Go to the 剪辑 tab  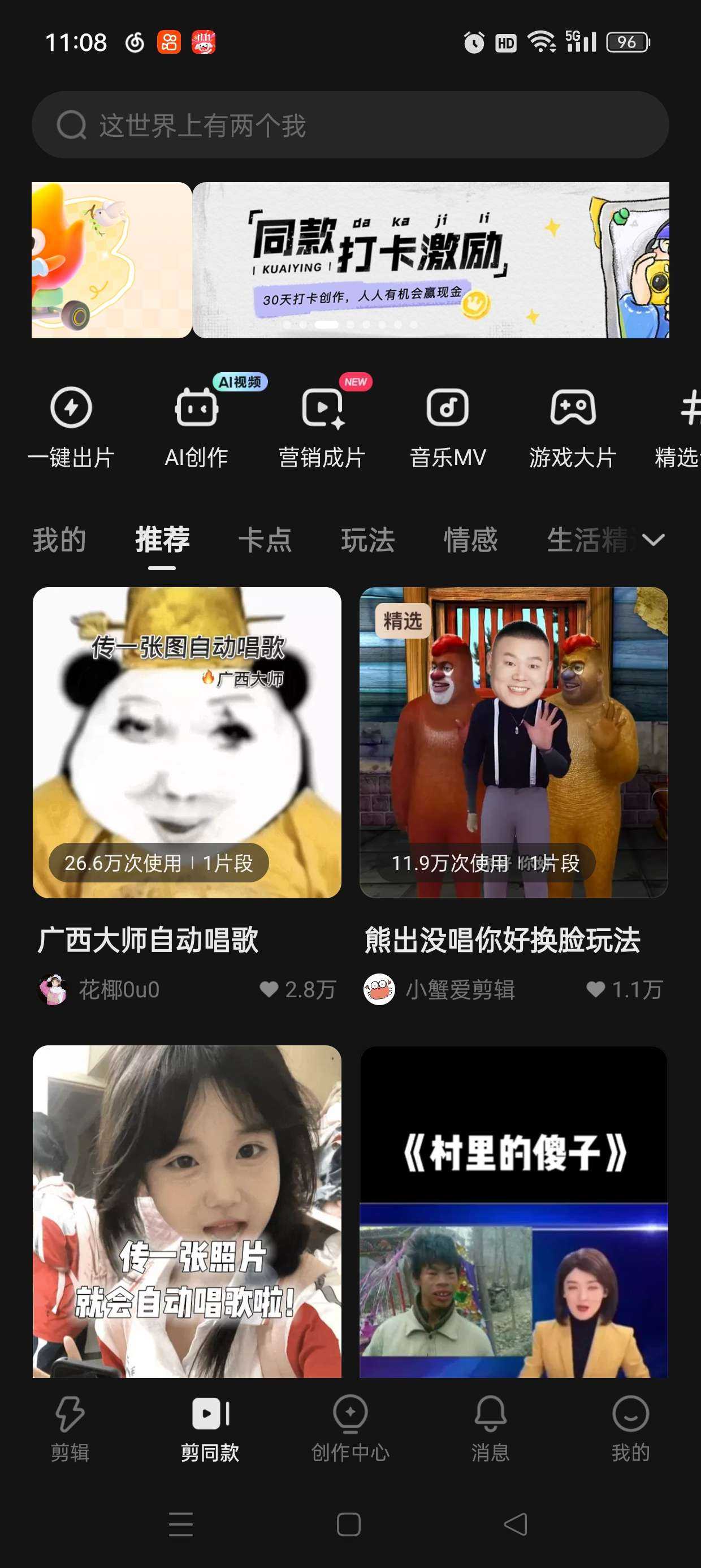coord(70,1427)
